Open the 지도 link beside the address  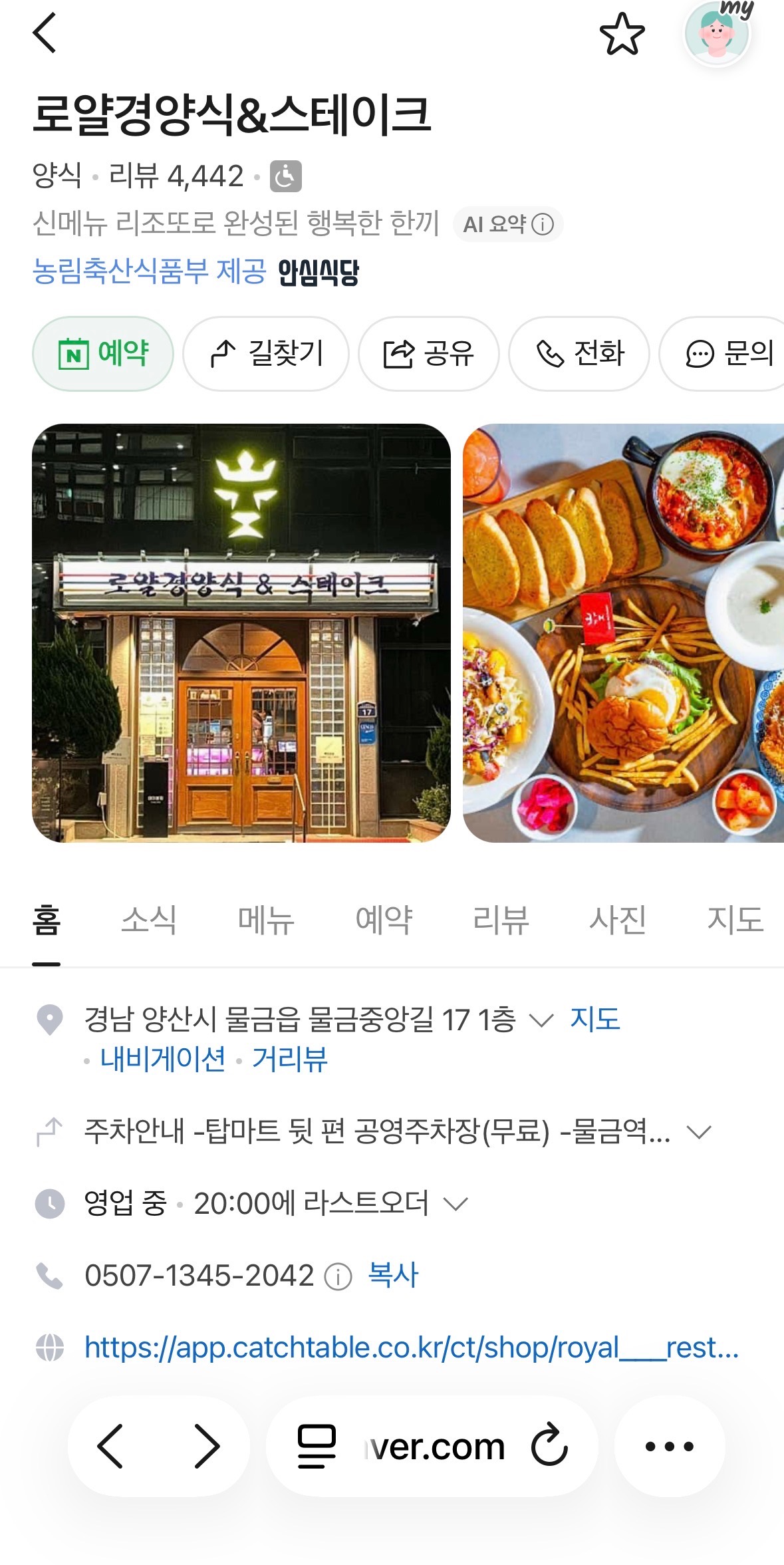click(595, 1019)
